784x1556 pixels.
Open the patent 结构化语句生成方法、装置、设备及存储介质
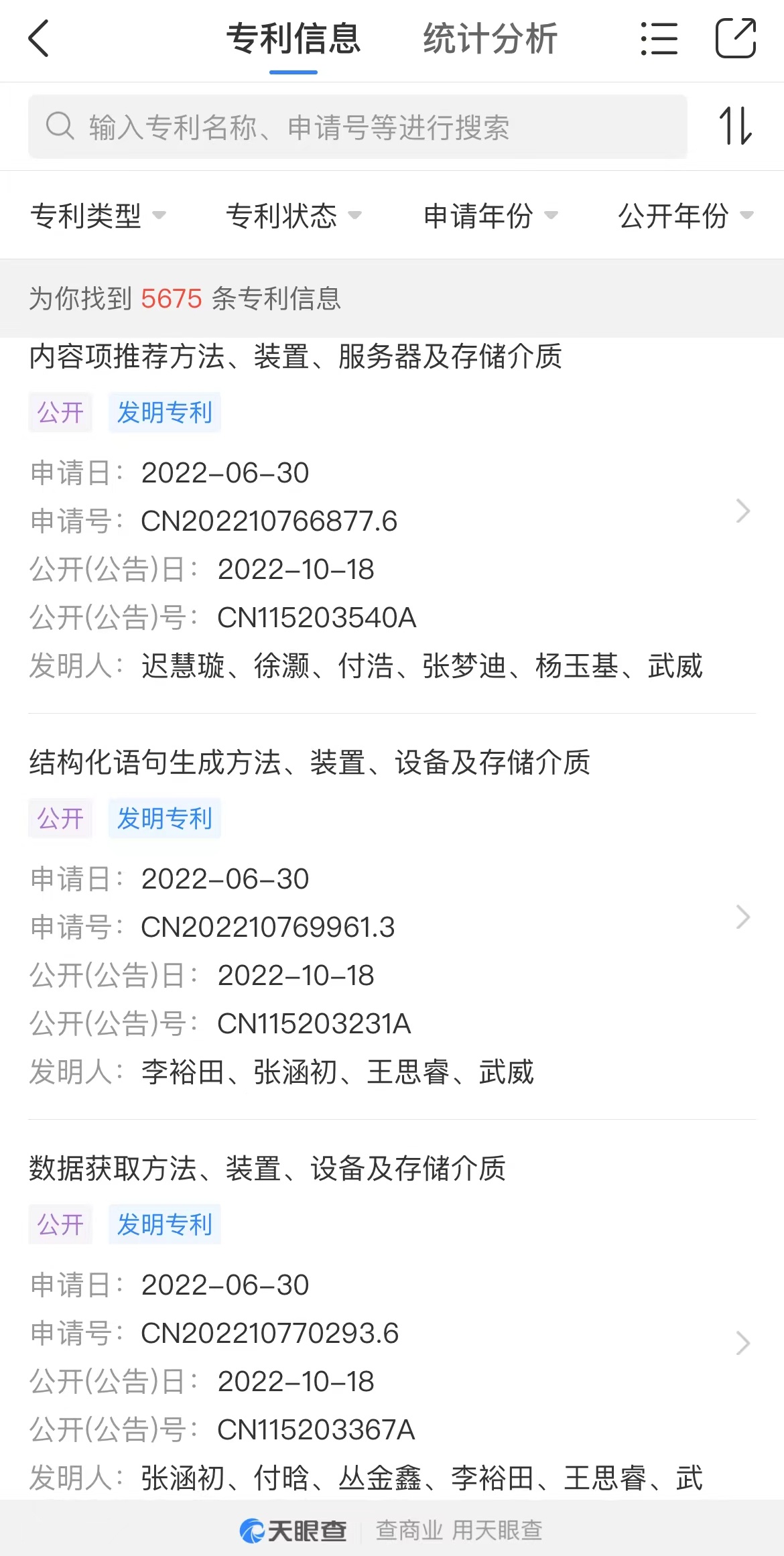pos(392,917)
